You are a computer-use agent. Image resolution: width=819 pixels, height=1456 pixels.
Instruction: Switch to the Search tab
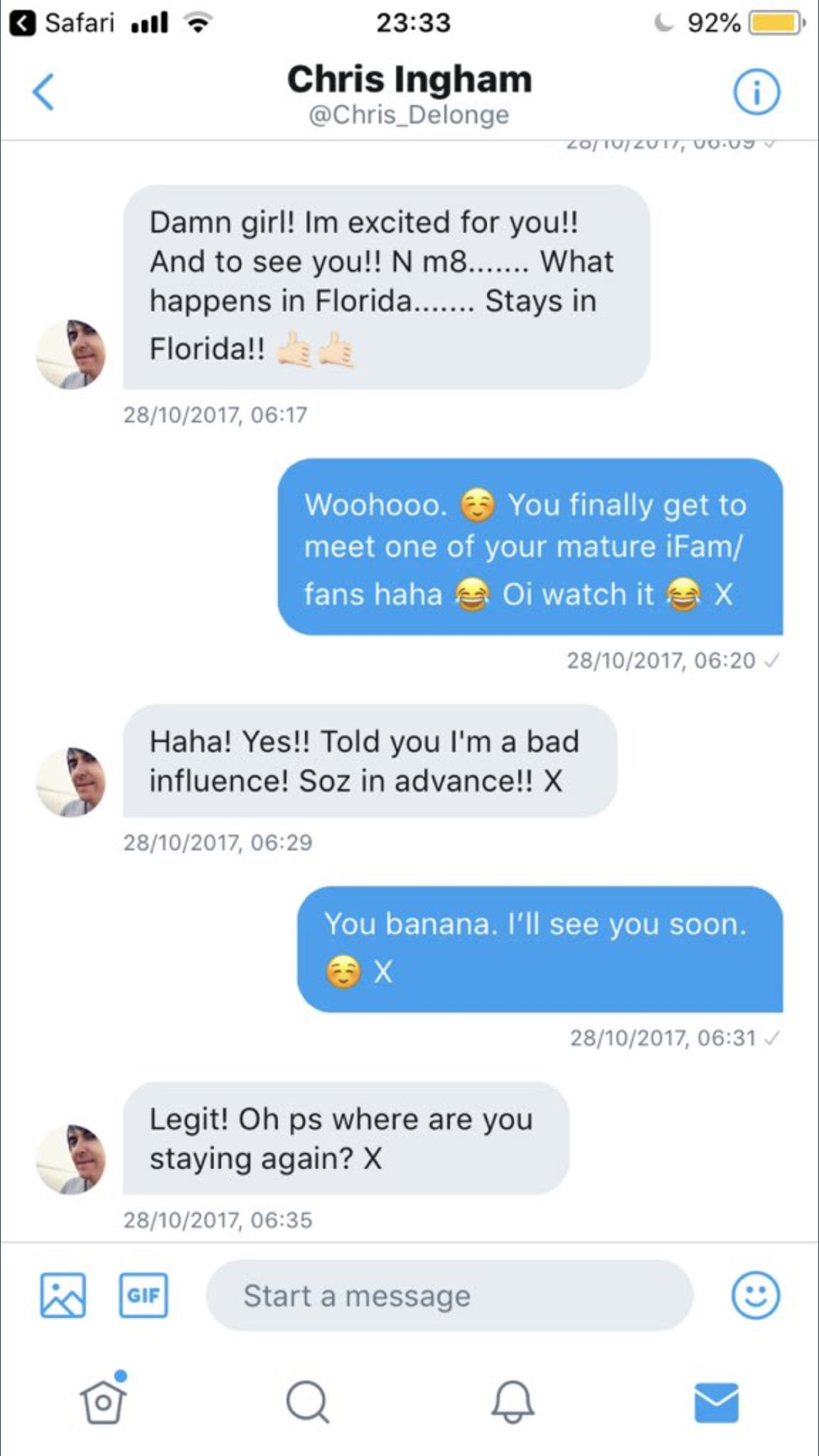(x=307, y=1402)
